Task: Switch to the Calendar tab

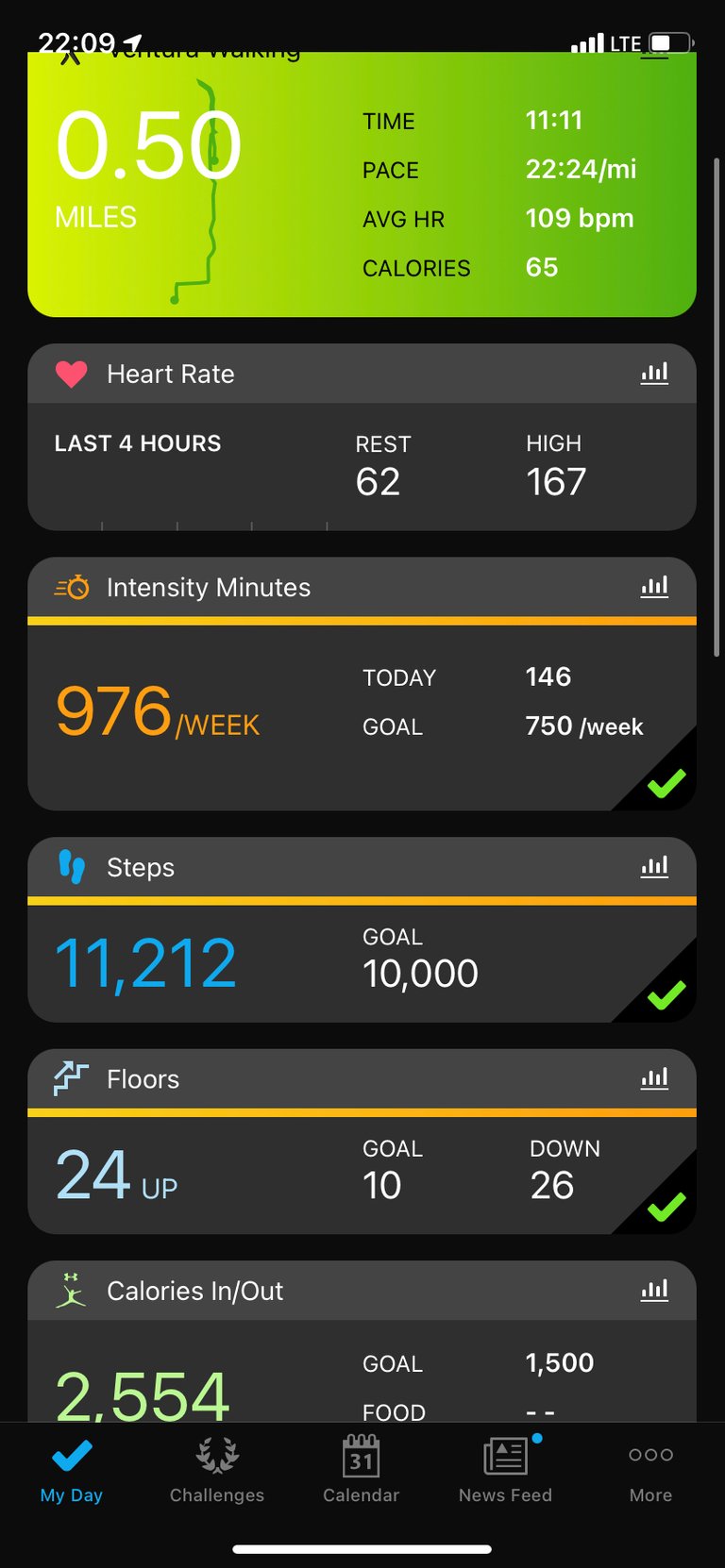Action: [362, 1470]
